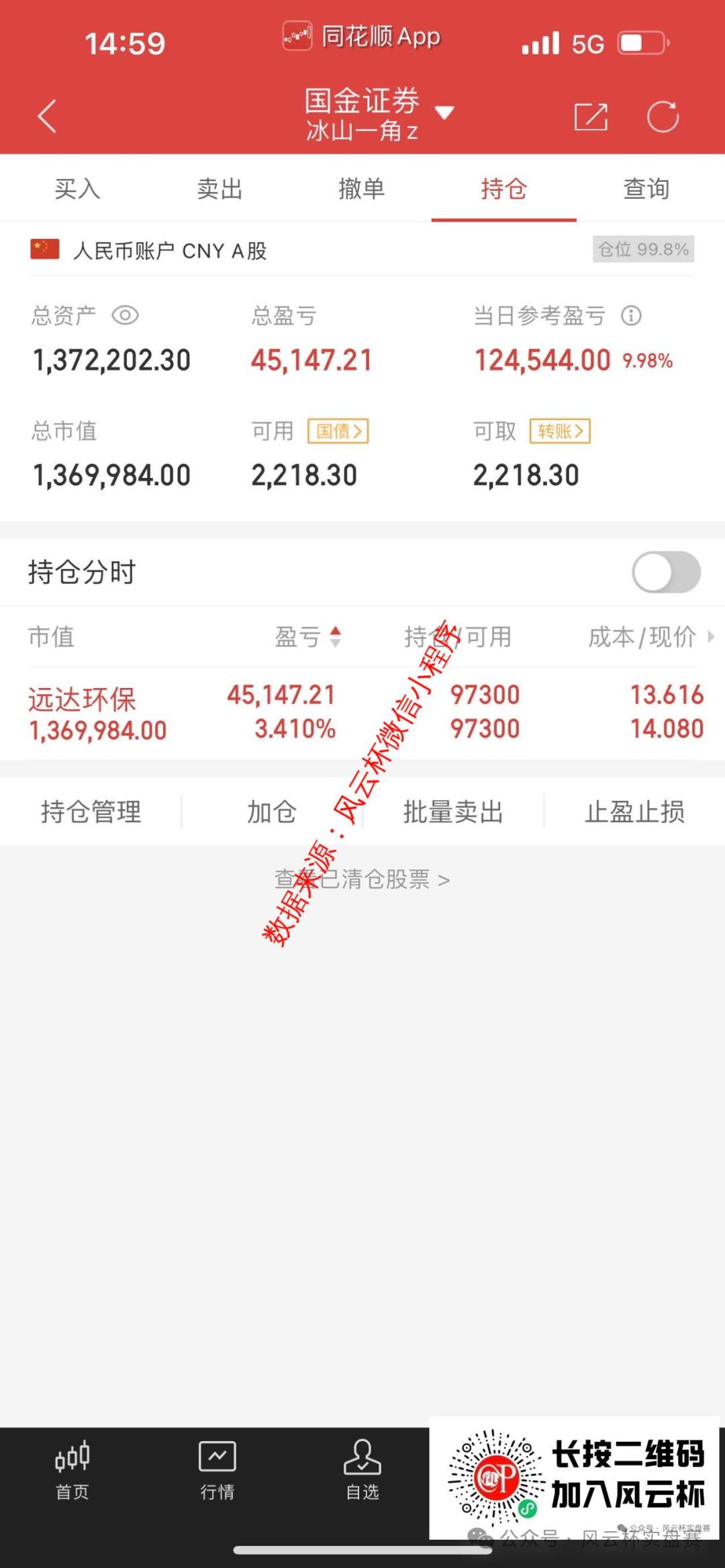Tap the share icon in header

(591, 117)
